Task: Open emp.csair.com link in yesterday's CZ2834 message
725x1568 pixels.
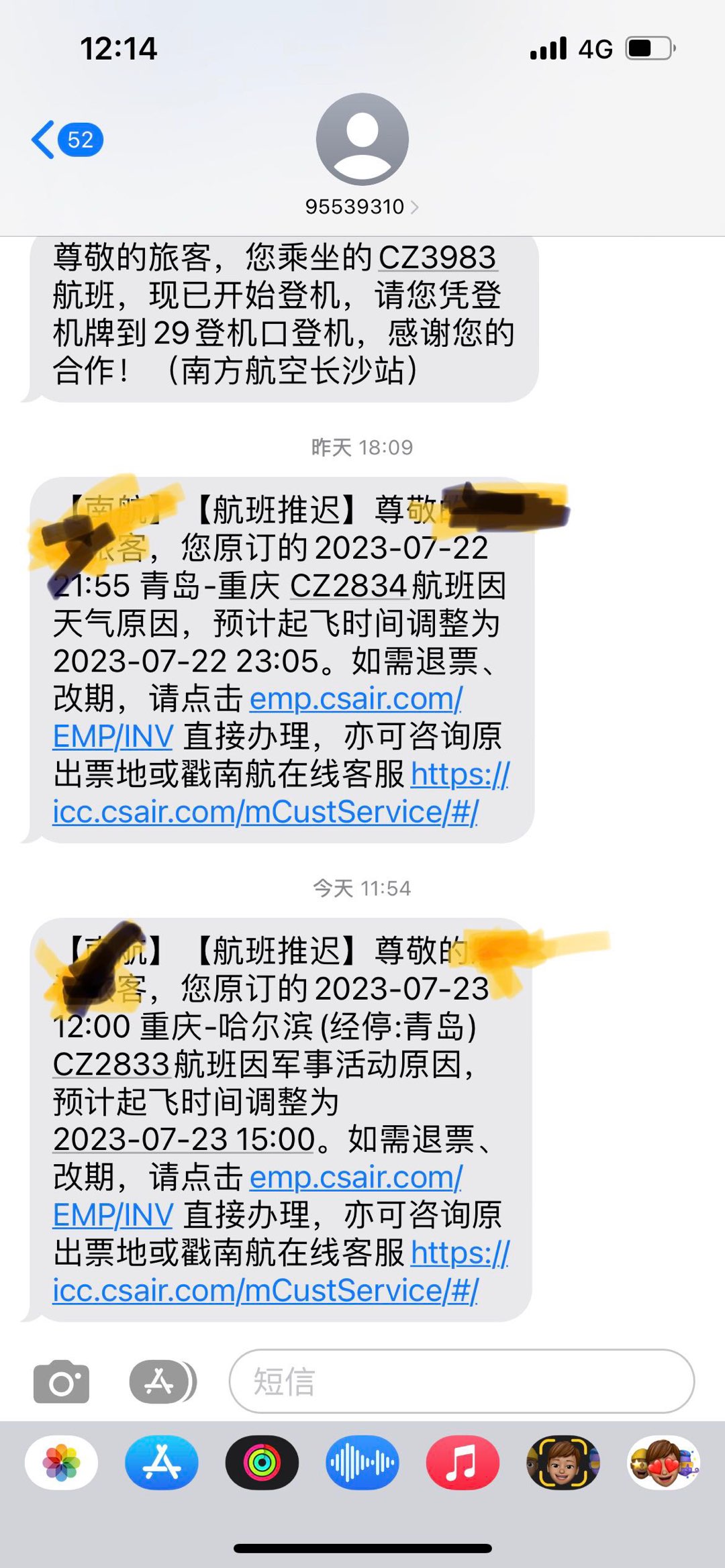Action: [356, 699]
